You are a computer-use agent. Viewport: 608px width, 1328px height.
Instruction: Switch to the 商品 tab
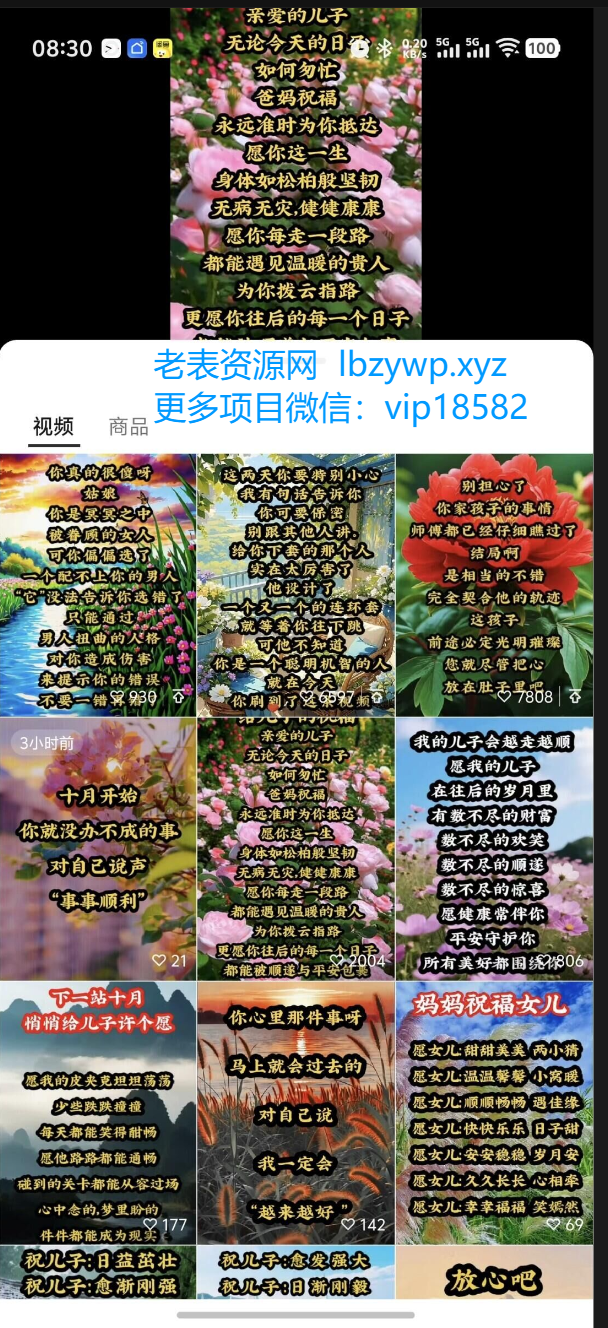pyautogui.click(x=128, y=427)
